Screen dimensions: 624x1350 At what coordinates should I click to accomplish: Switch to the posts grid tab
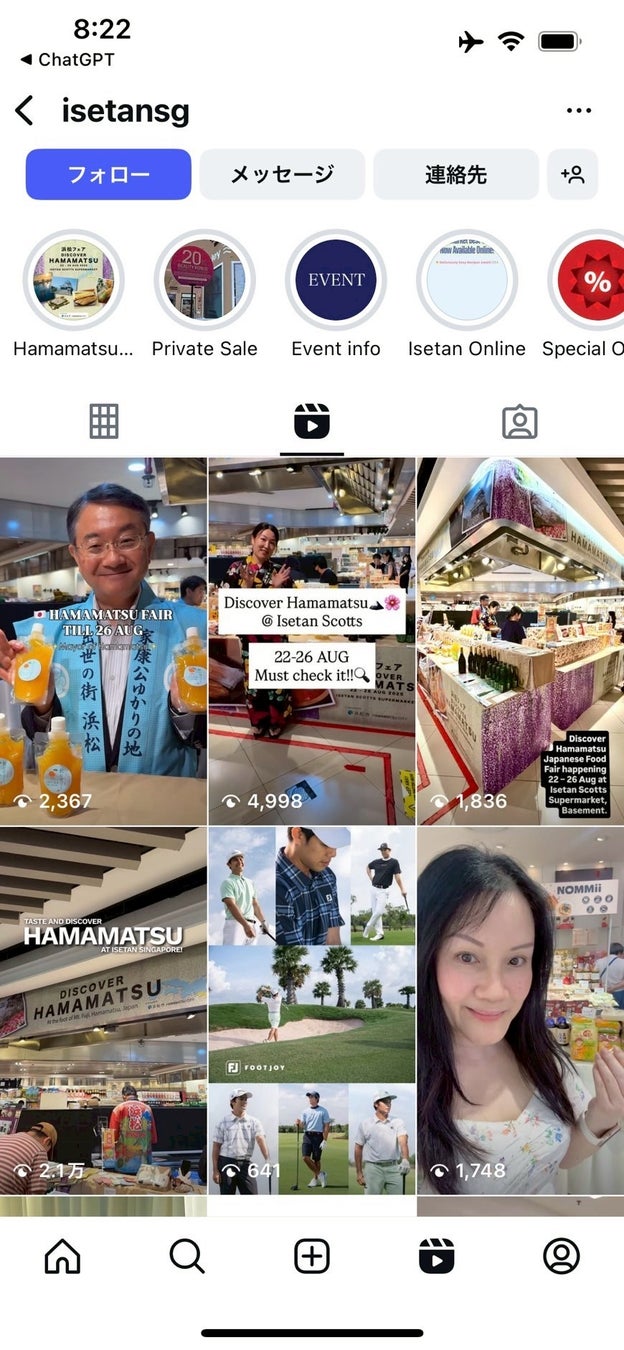click(104, 422)
